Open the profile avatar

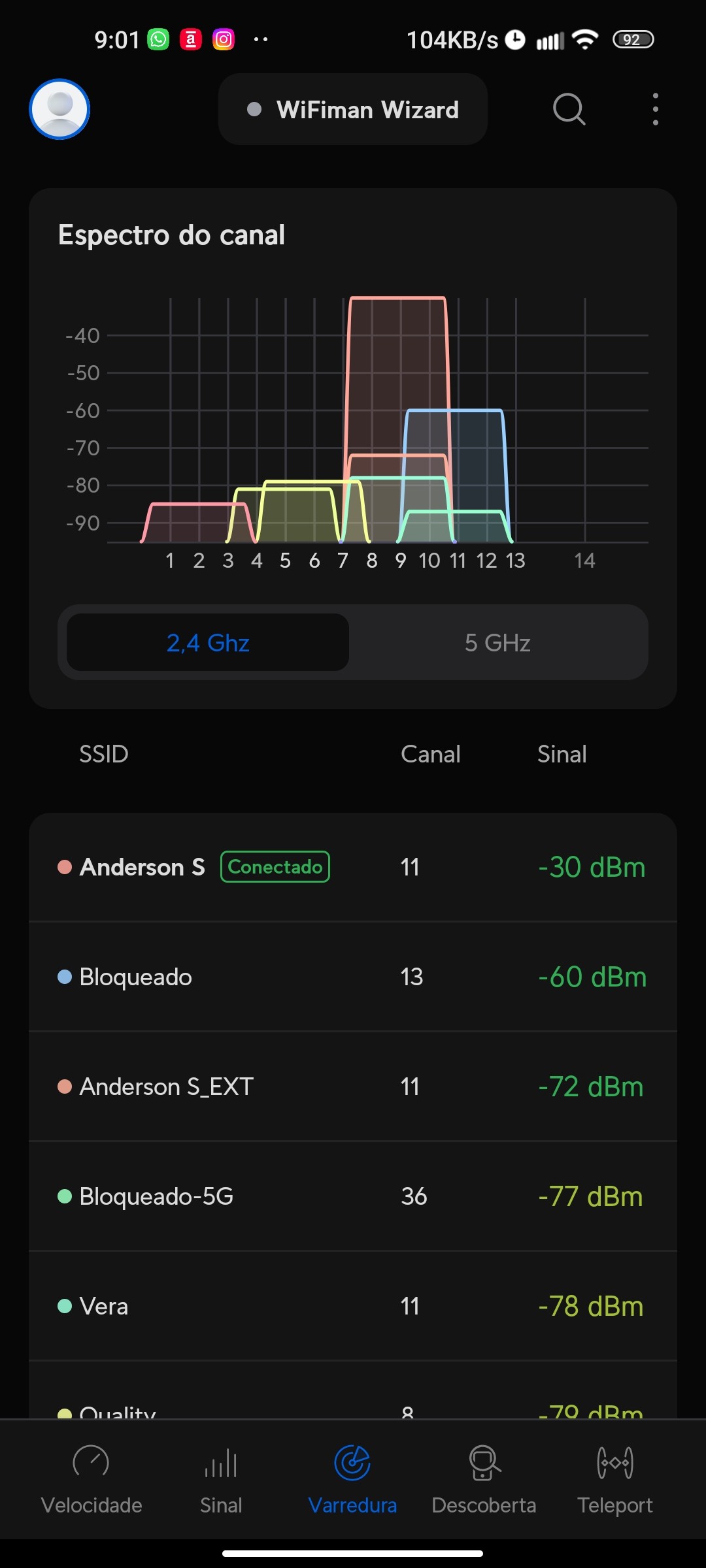(59, 109)
